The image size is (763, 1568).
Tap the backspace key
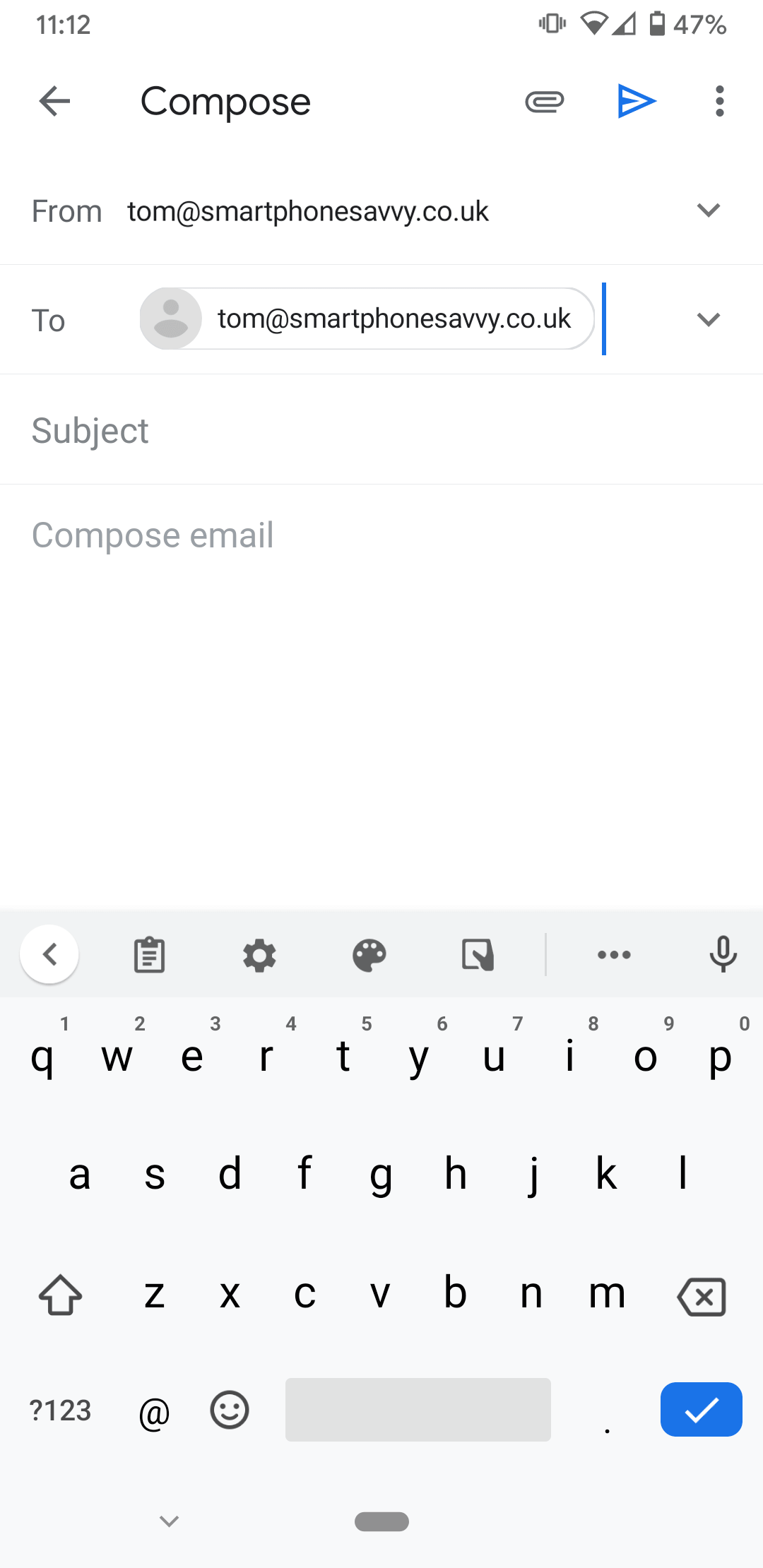[701, 1296]
